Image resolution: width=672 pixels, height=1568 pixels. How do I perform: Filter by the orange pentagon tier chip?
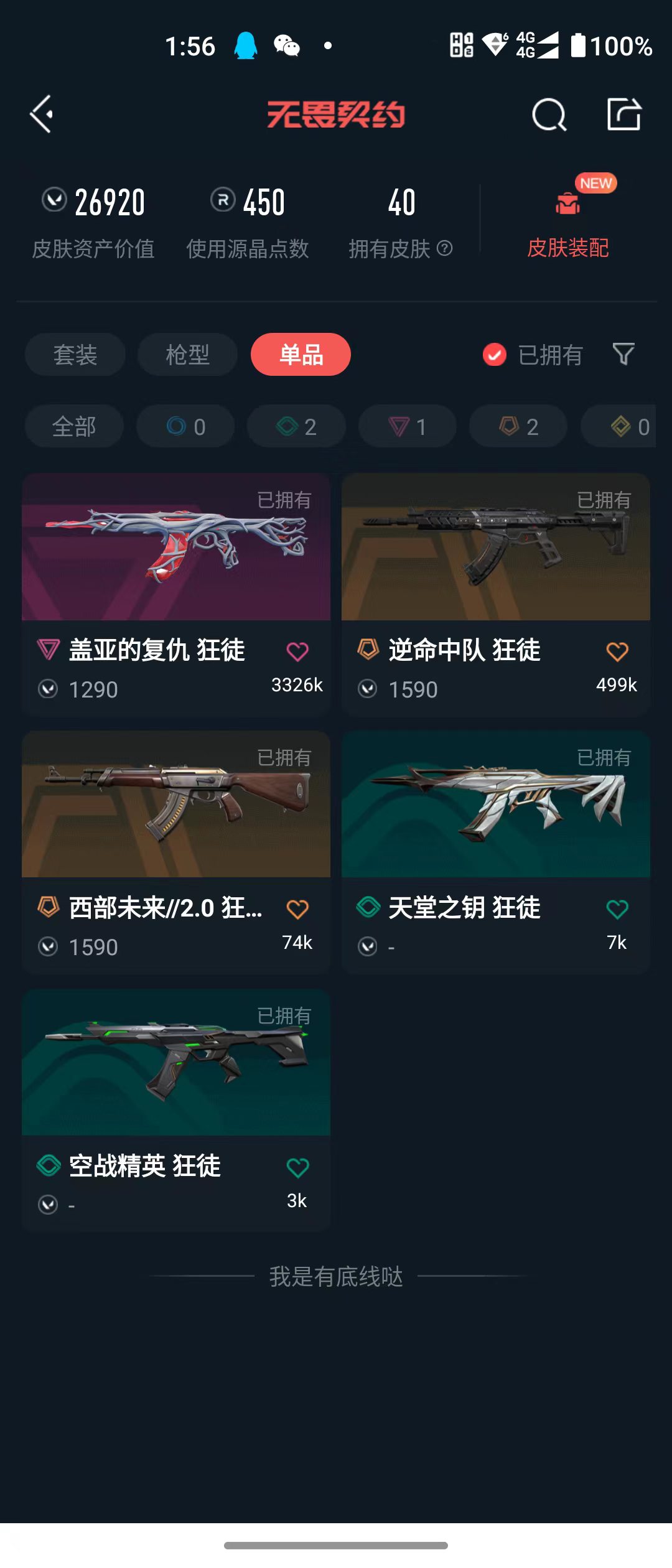(518, 427)
